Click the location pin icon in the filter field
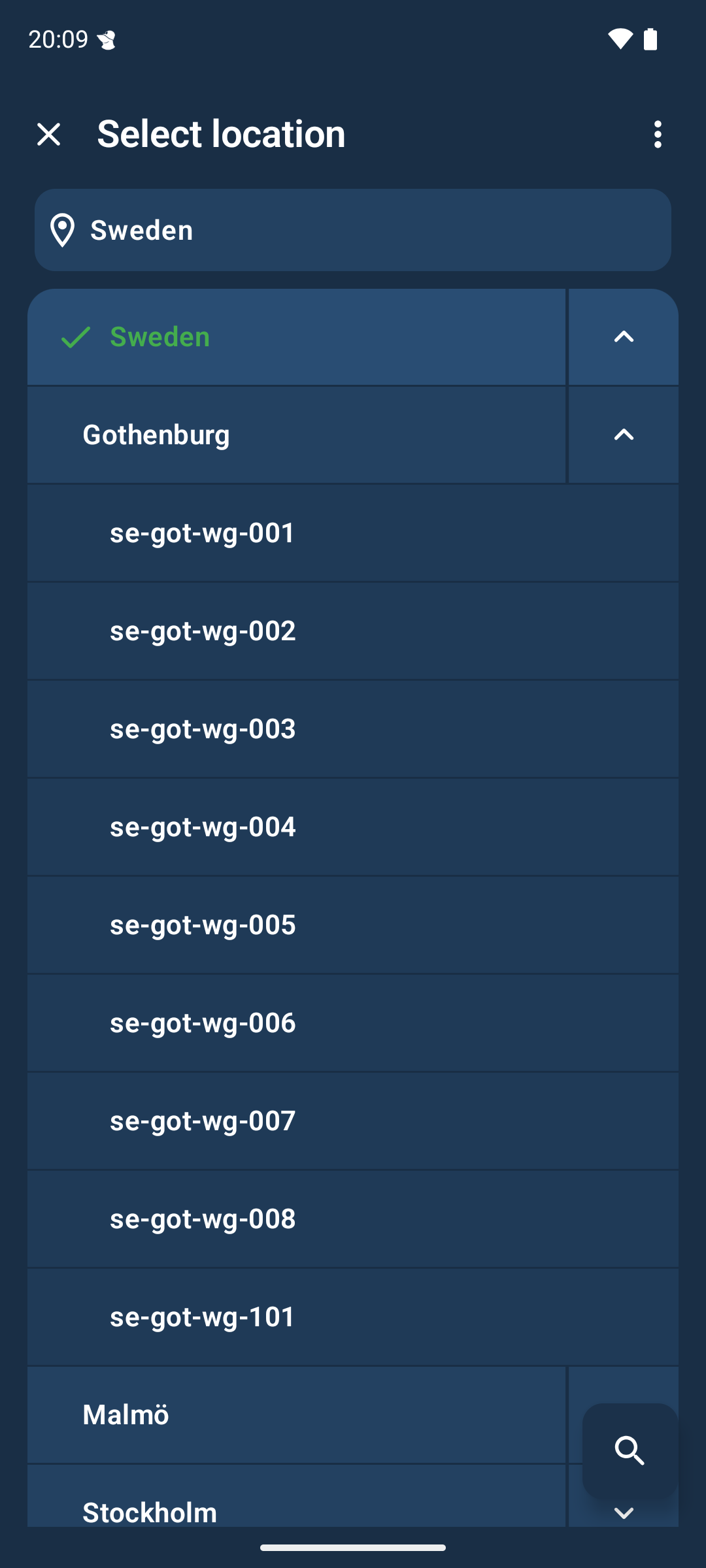 63,229
